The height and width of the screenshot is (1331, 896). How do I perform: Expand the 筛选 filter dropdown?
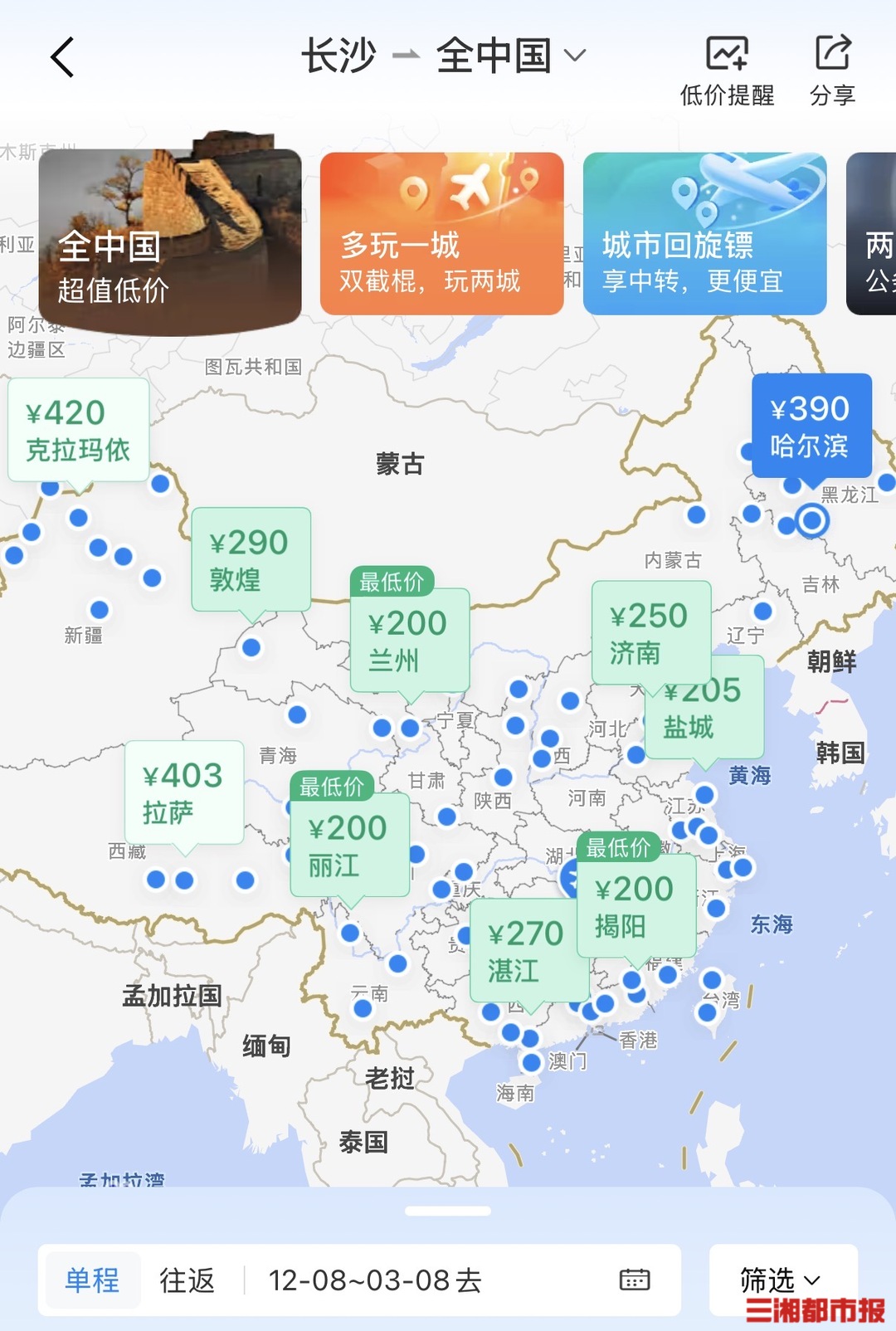pyautogui.click(x=781, y=1280)
